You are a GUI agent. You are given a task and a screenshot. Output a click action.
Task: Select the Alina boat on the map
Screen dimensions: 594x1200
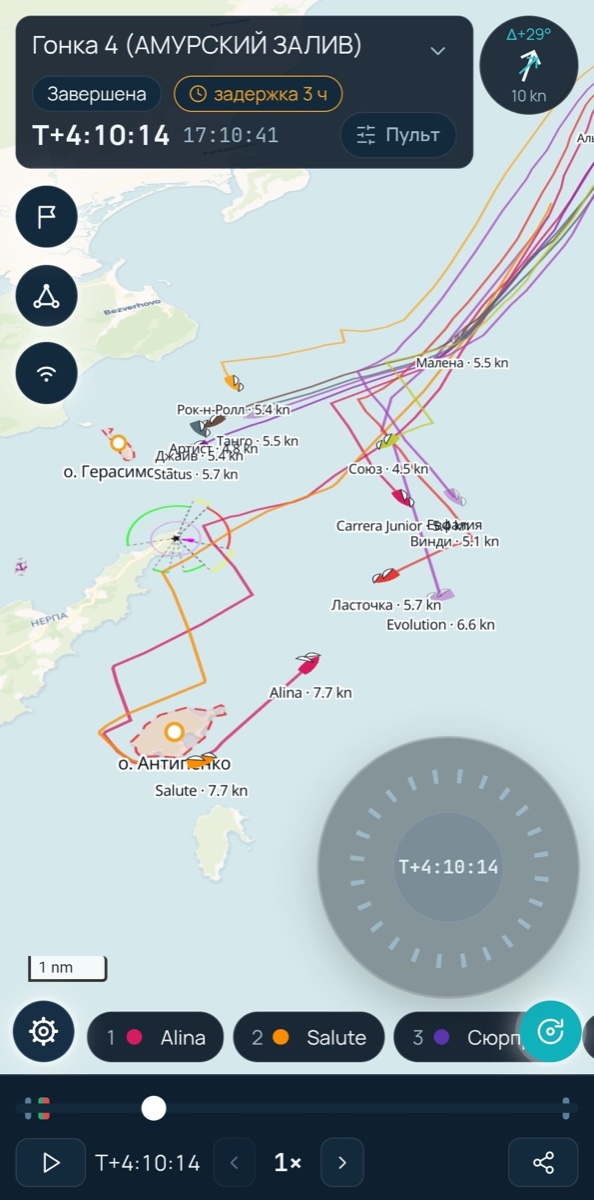coord(308,663)
